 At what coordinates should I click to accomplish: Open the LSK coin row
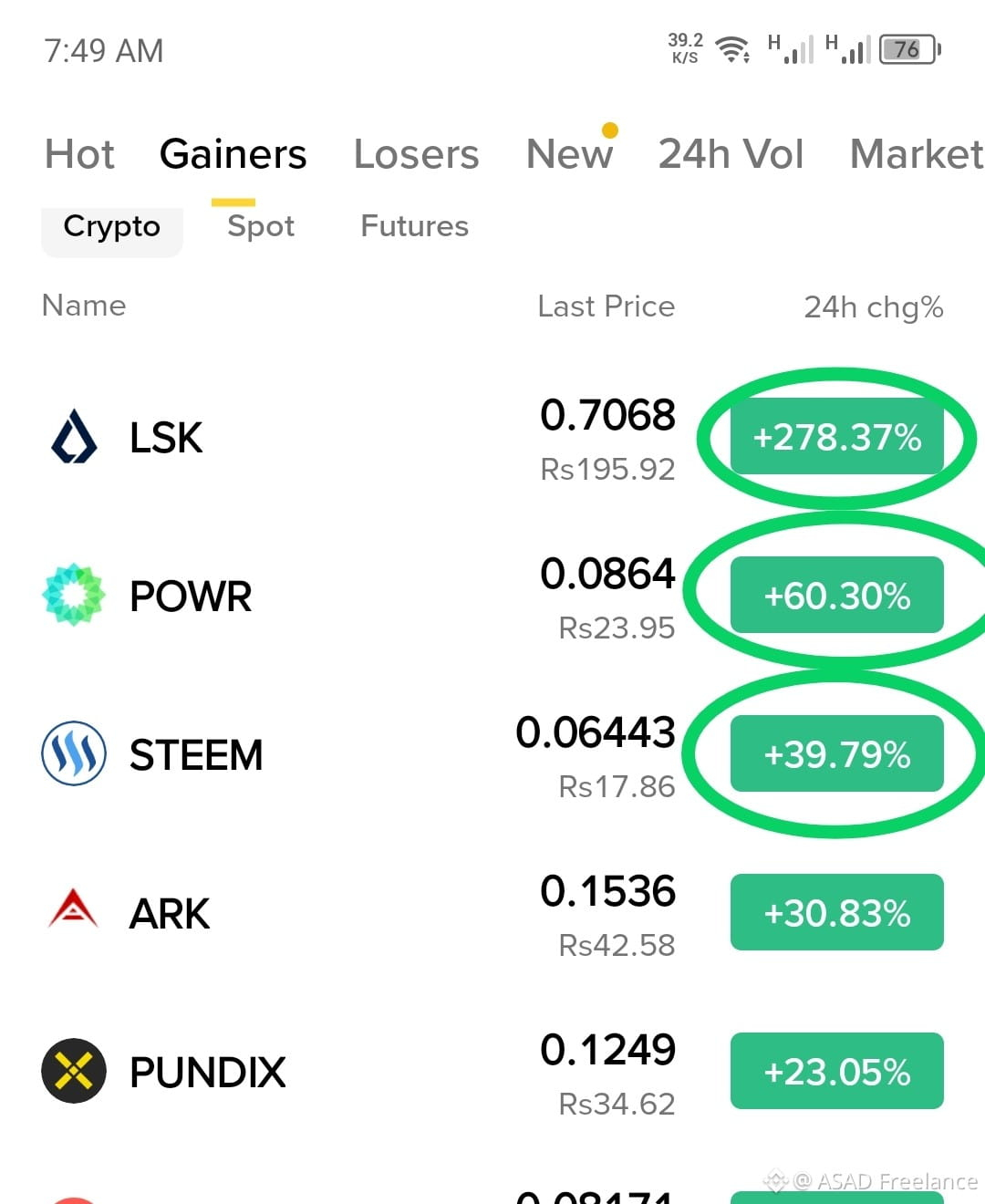(x=493, y=439)
